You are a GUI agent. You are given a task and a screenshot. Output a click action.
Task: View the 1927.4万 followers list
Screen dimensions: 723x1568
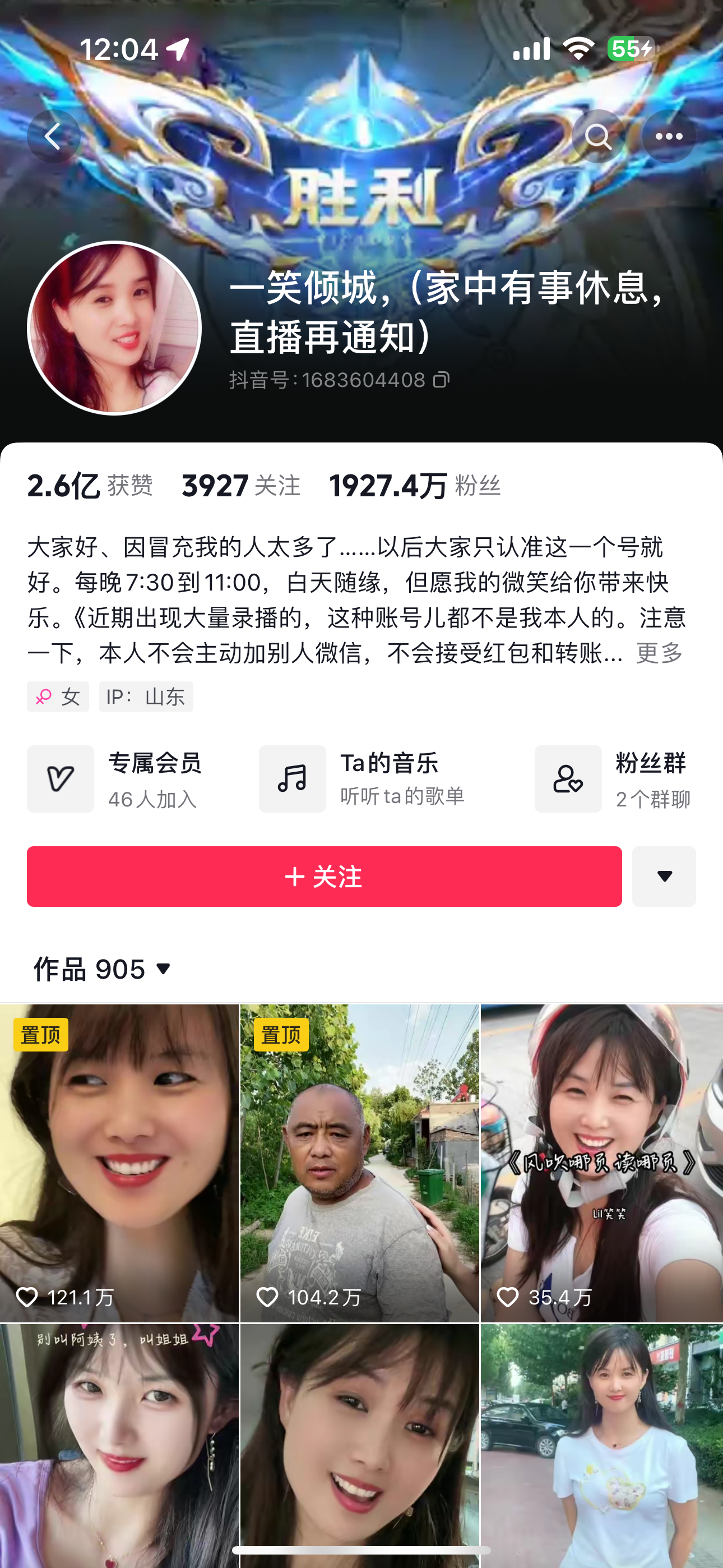pos(414,486)
